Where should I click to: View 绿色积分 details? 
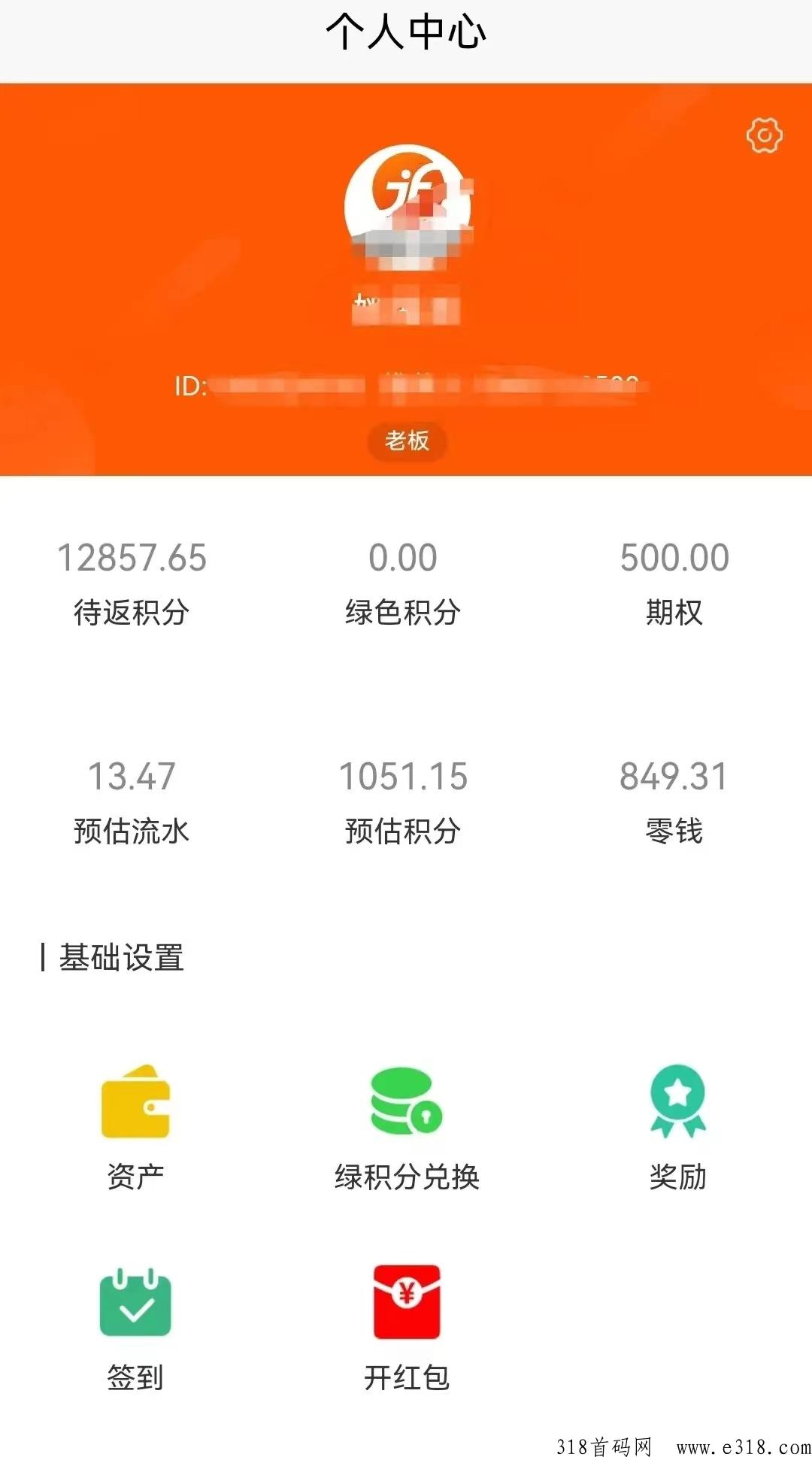(x=403, y=583)
